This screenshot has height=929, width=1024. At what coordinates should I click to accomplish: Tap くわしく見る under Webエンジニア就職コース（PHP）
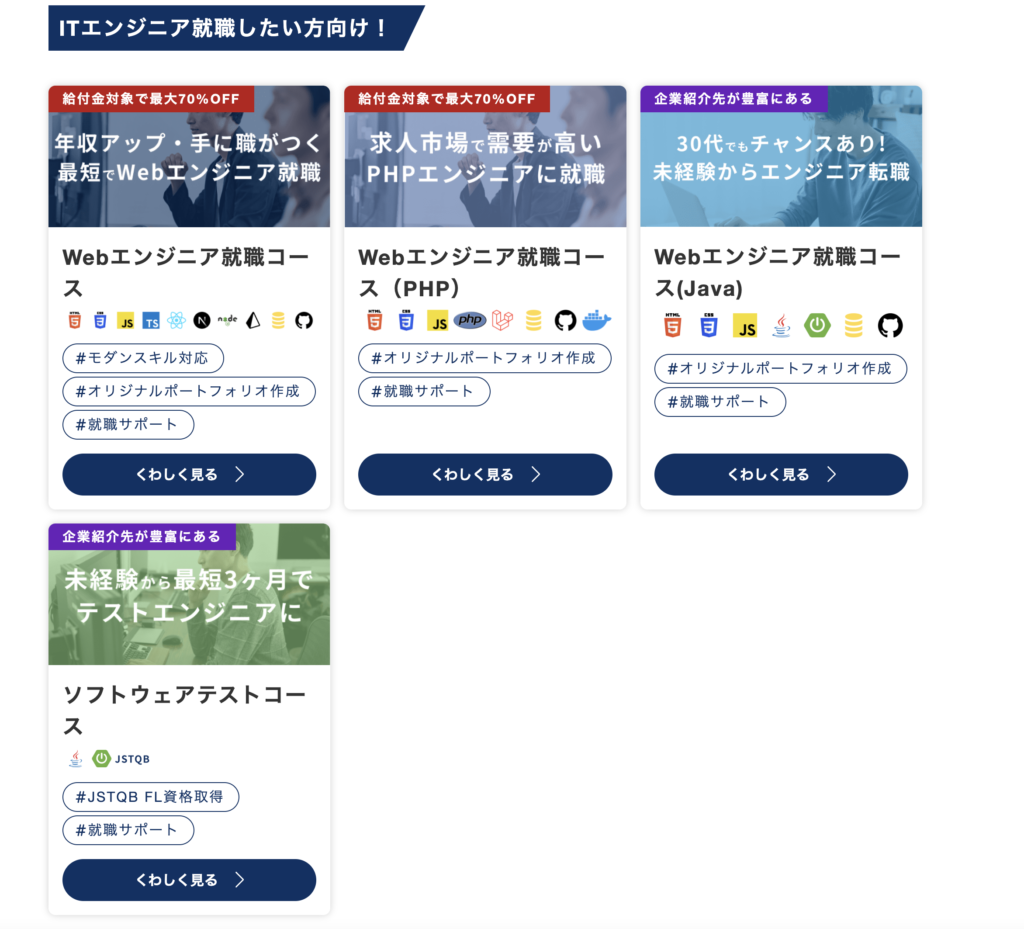click(x=485, y=474)
